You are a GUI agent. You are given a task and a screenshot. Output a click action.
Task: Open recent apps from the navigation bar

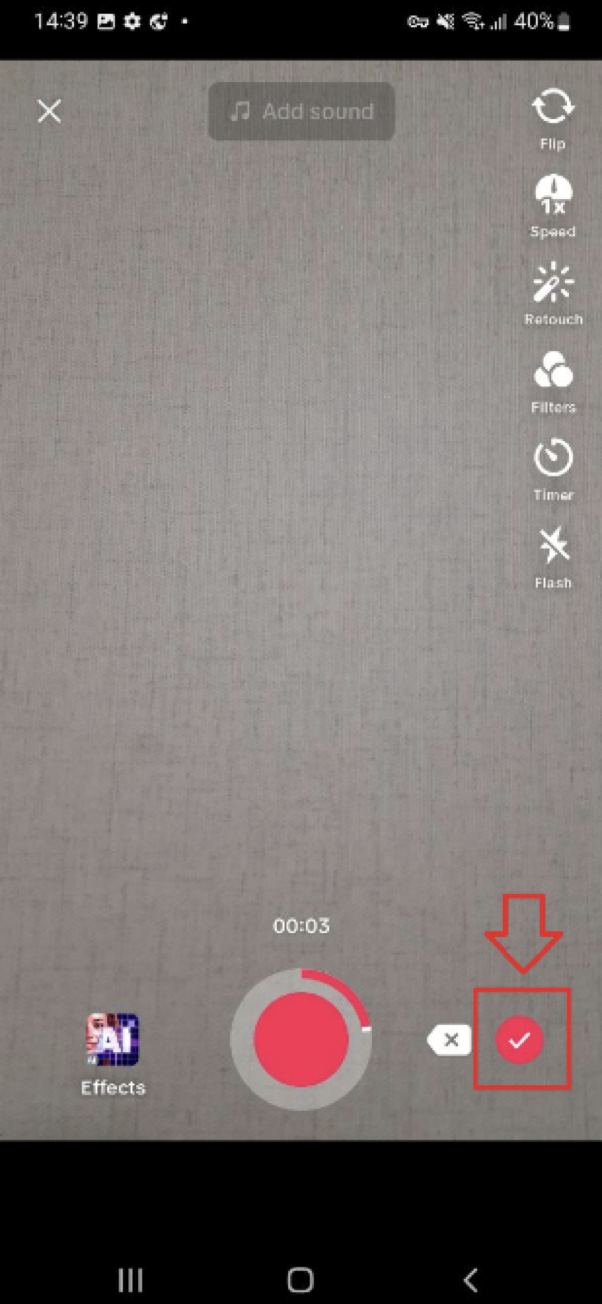click(131, 1279)
